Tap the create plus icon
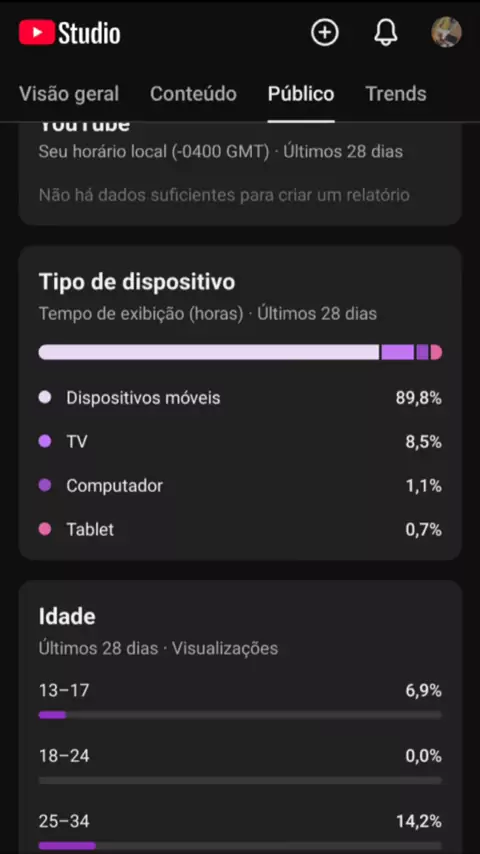This screenshot has height=854, width=480. (325, 33)
